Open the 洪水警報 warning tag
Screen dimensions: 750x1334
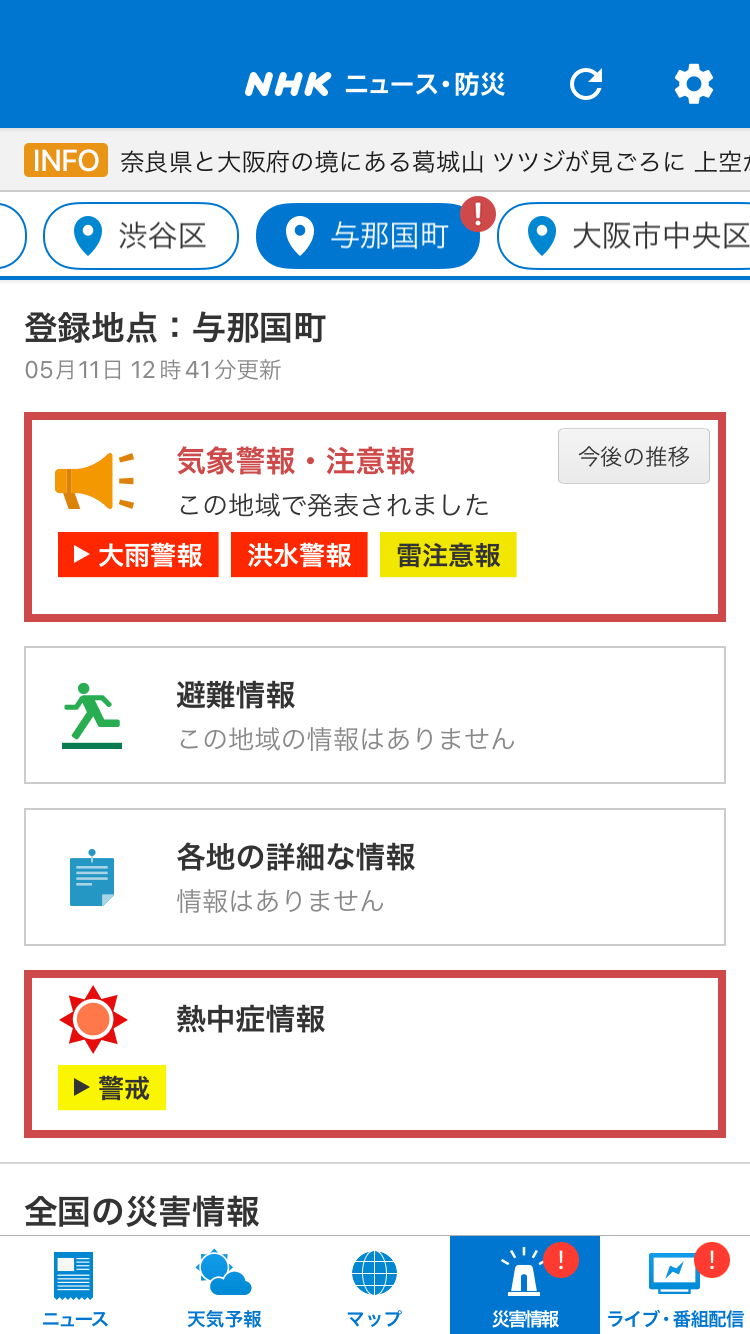click(x=300, y=555)
